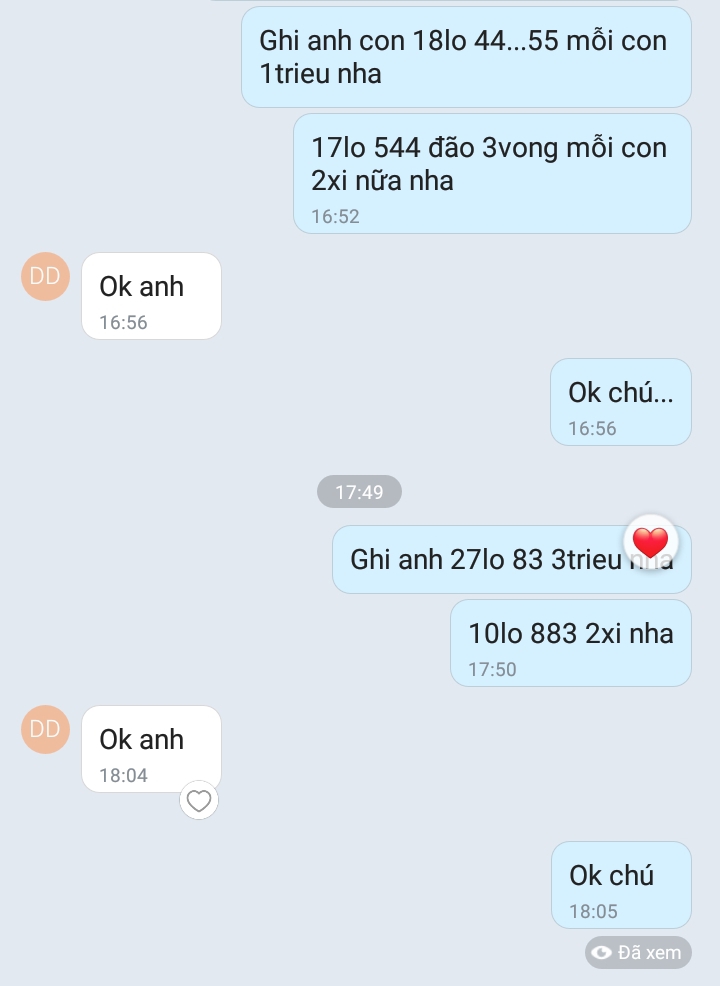Open DD's avatar beside the 16:56 message
Image resolution: width=720 pixels, height=986 pixels.
[x=45, y=276]
